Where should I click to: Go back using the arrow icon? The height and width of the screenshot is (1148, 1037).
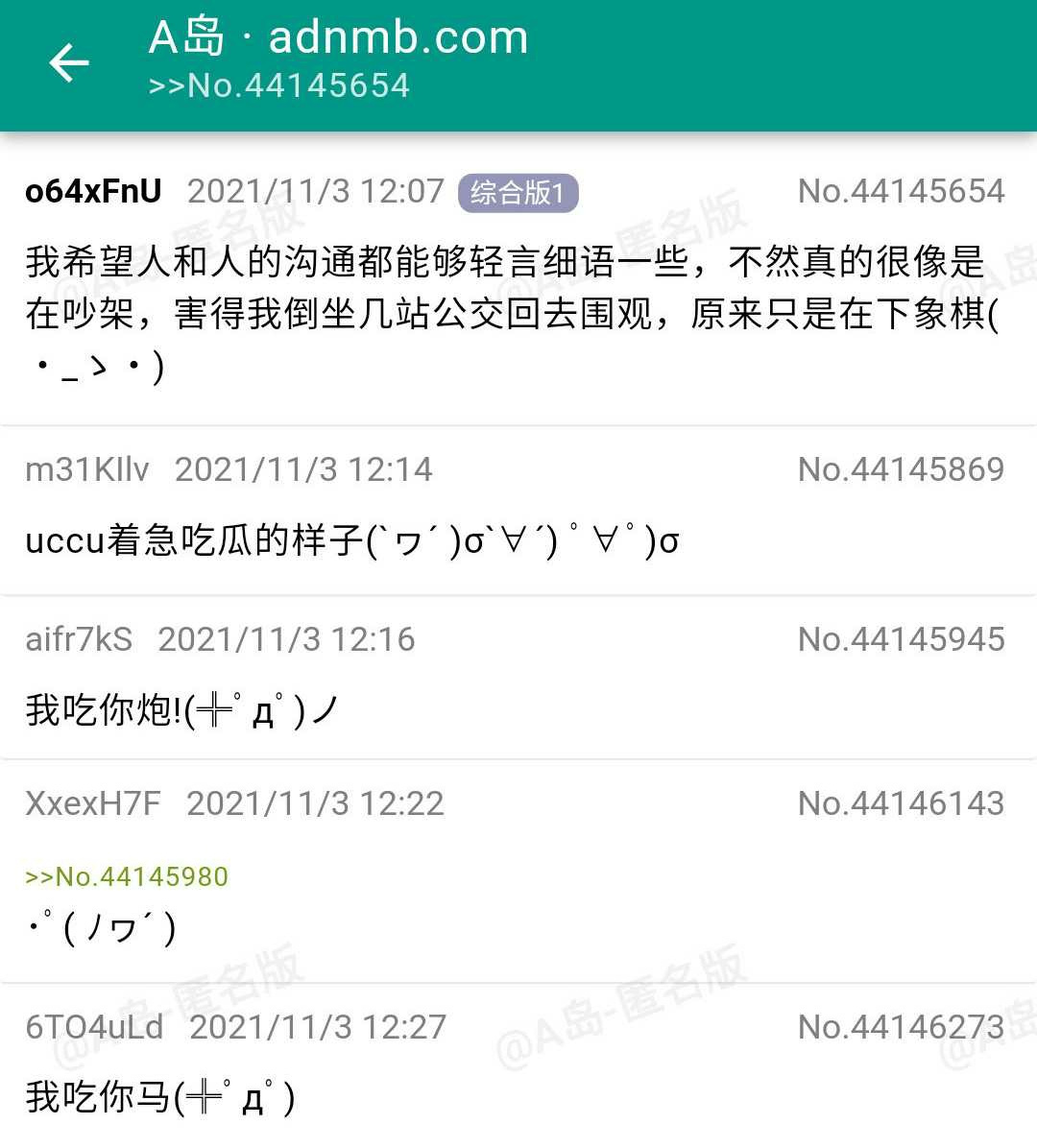point(69,63)
